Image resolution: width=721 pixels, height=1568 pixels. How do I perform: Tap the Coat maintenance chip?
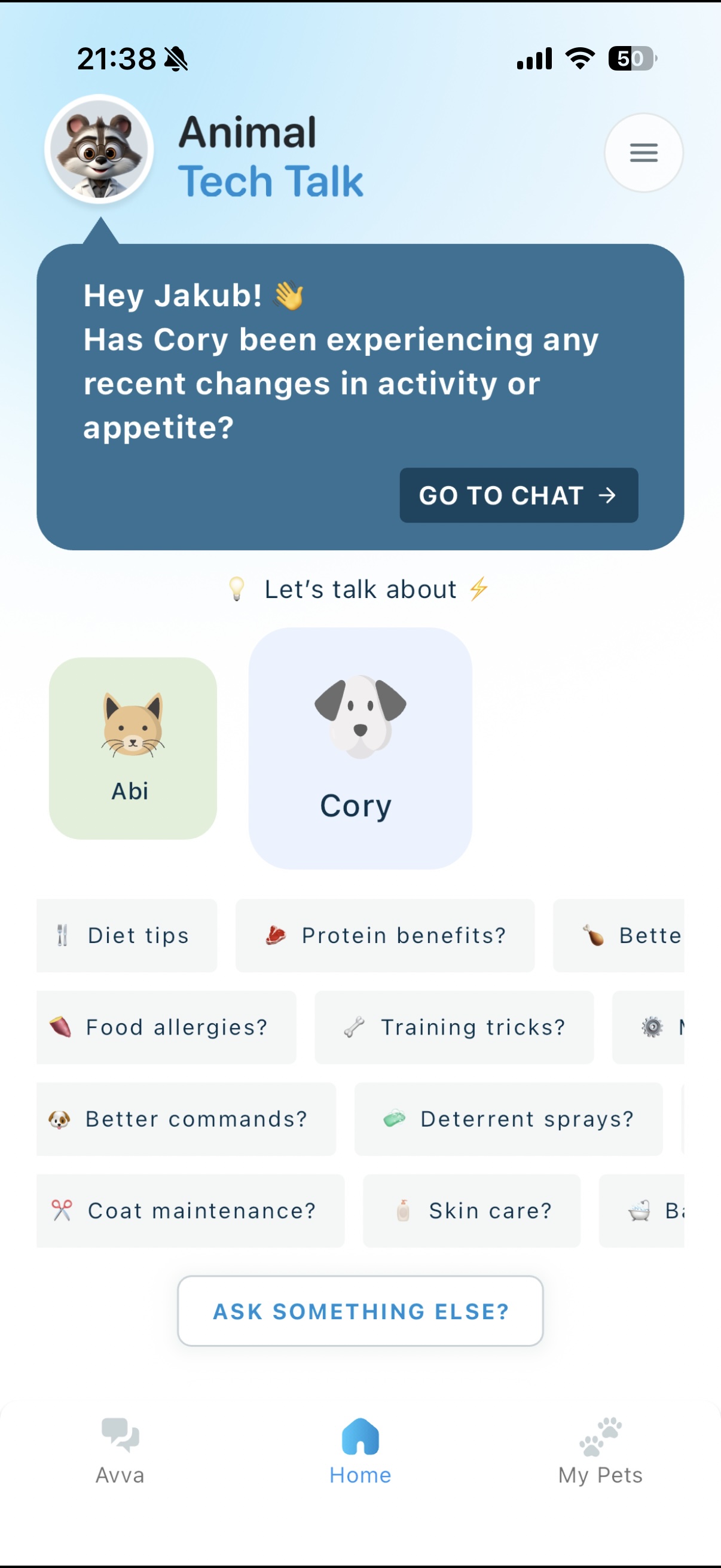pos(191,1211)
